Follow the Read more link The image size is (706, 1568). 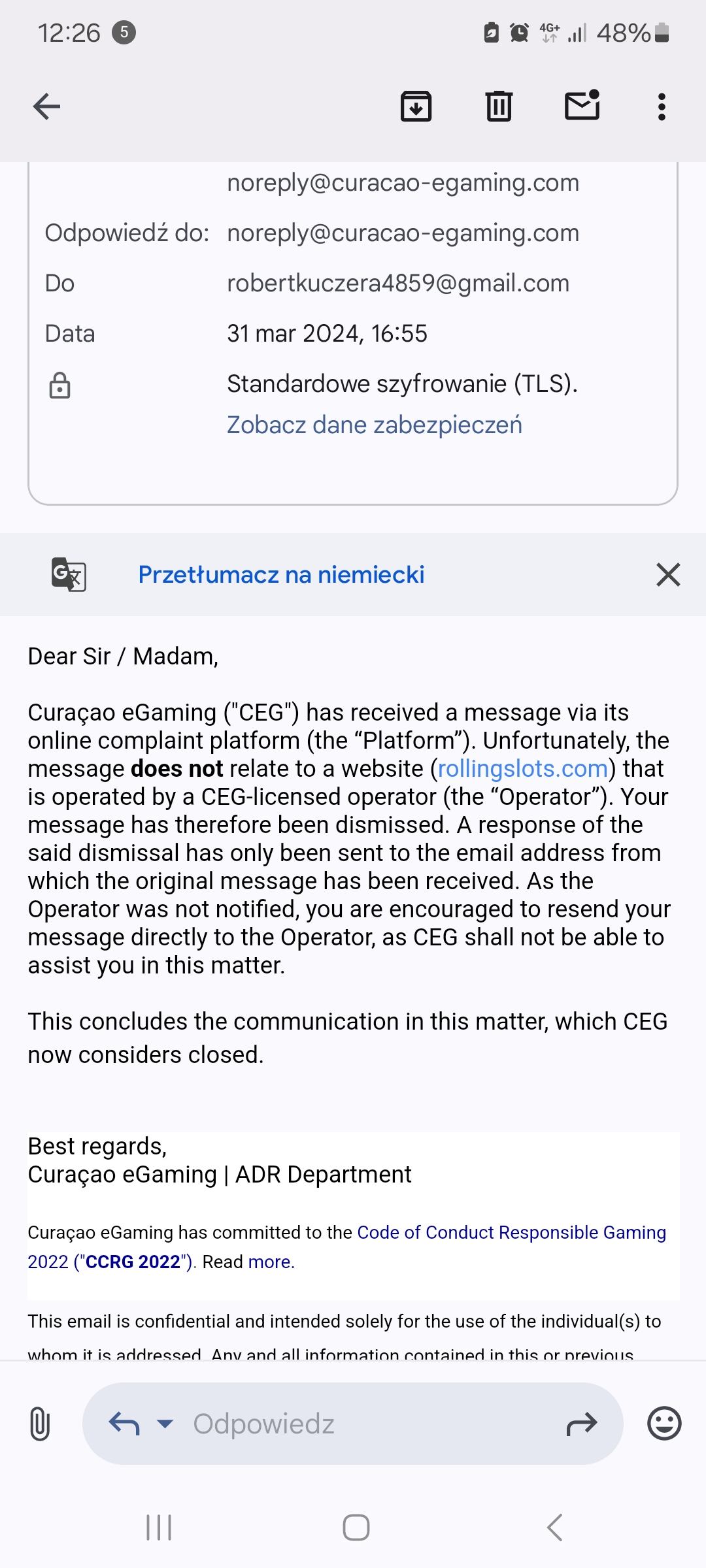(x=271, y=1262)
